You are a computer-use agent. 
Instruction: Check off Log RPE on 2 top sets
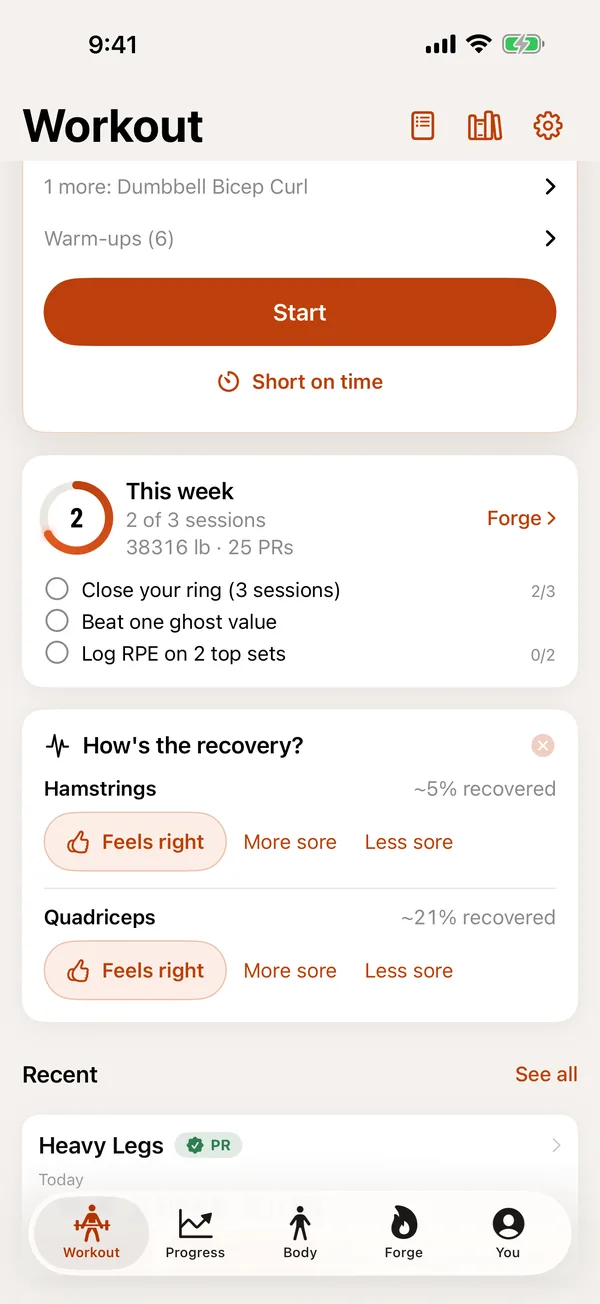click(57, 654)
